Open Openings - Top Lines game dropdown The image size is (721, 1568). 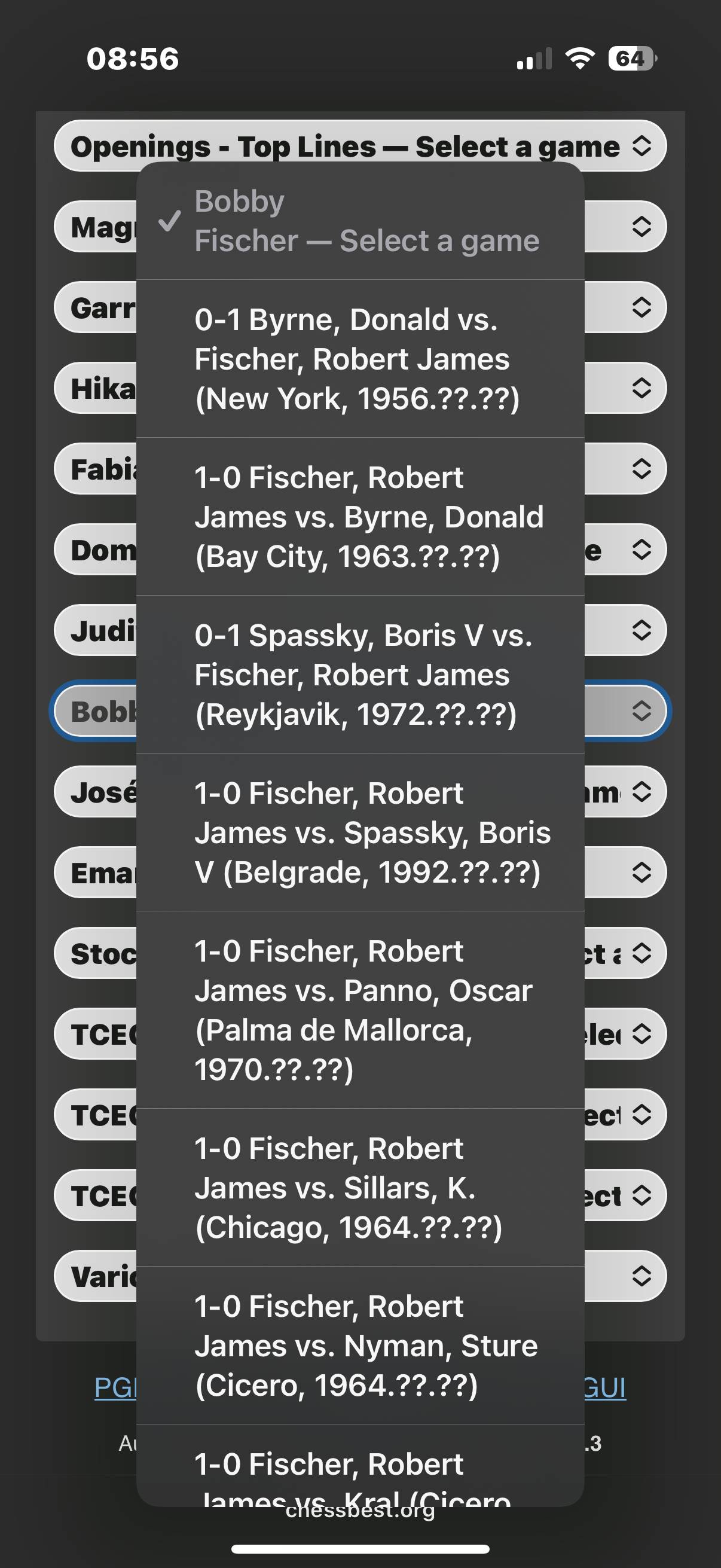pyautogui.click(x=360, y=146)
